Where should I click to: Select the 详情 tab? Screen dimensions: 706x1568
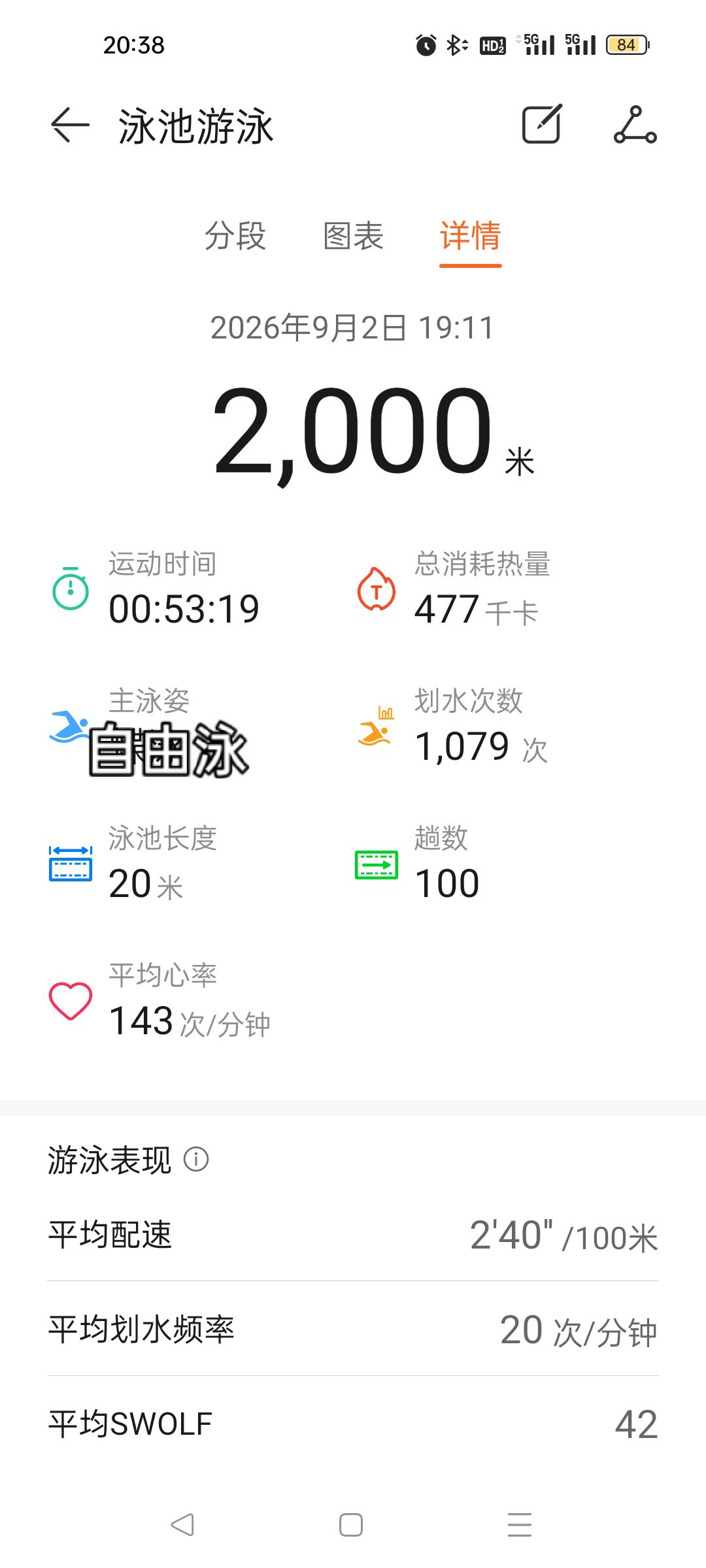pos(471,236)
